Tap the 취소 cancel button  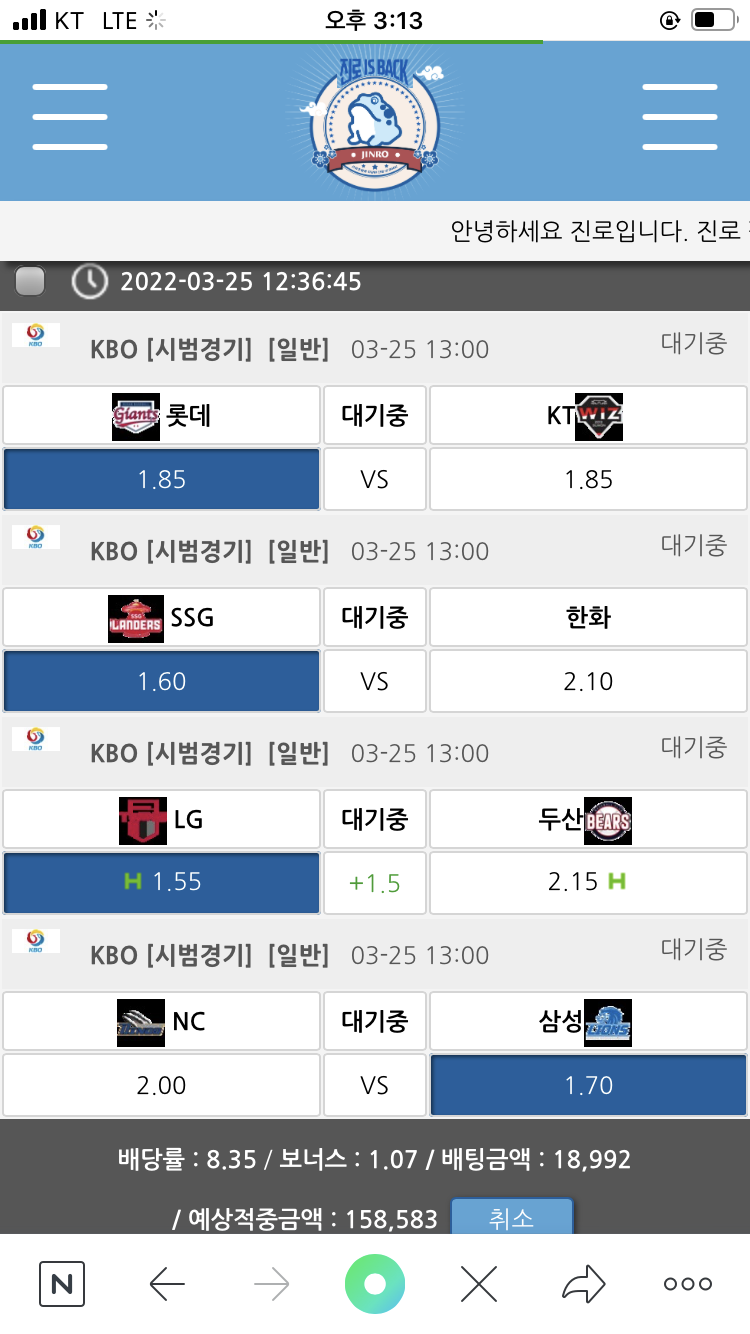click(511, 1219)
